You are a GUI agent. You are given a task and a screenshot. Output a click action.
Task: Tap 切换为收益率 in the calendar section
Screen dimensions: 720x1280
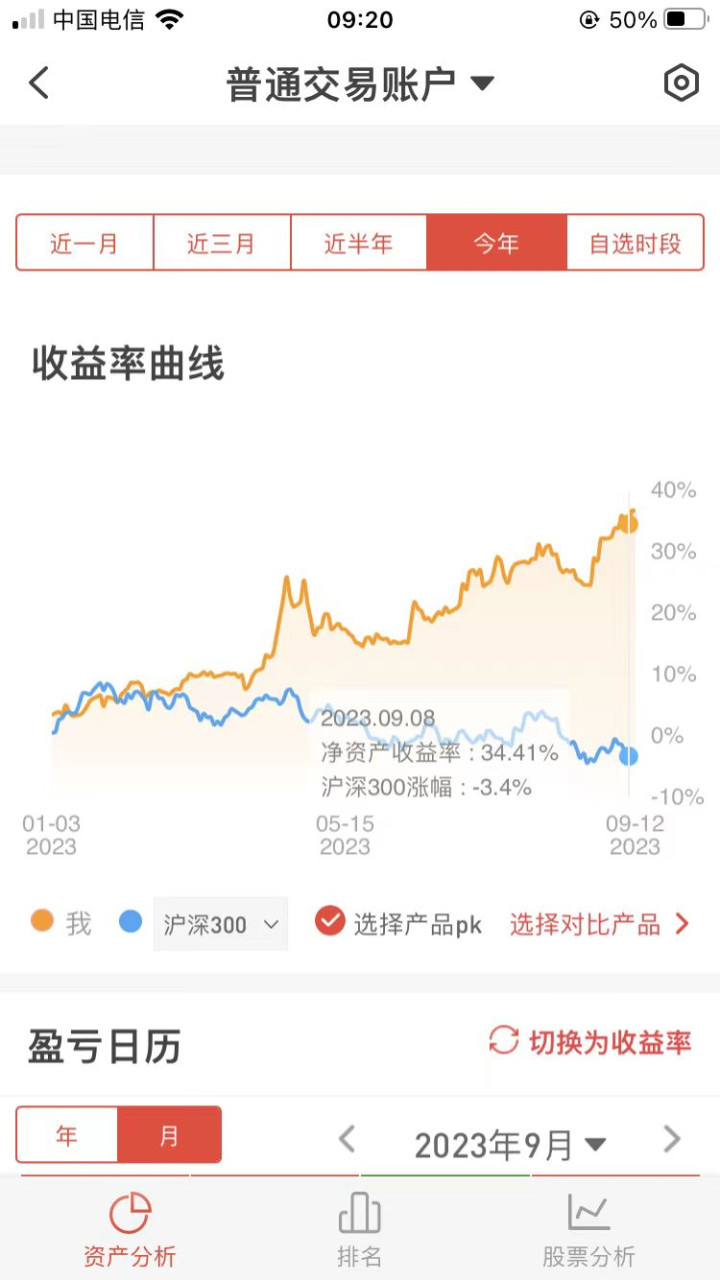coord(590,1042)
